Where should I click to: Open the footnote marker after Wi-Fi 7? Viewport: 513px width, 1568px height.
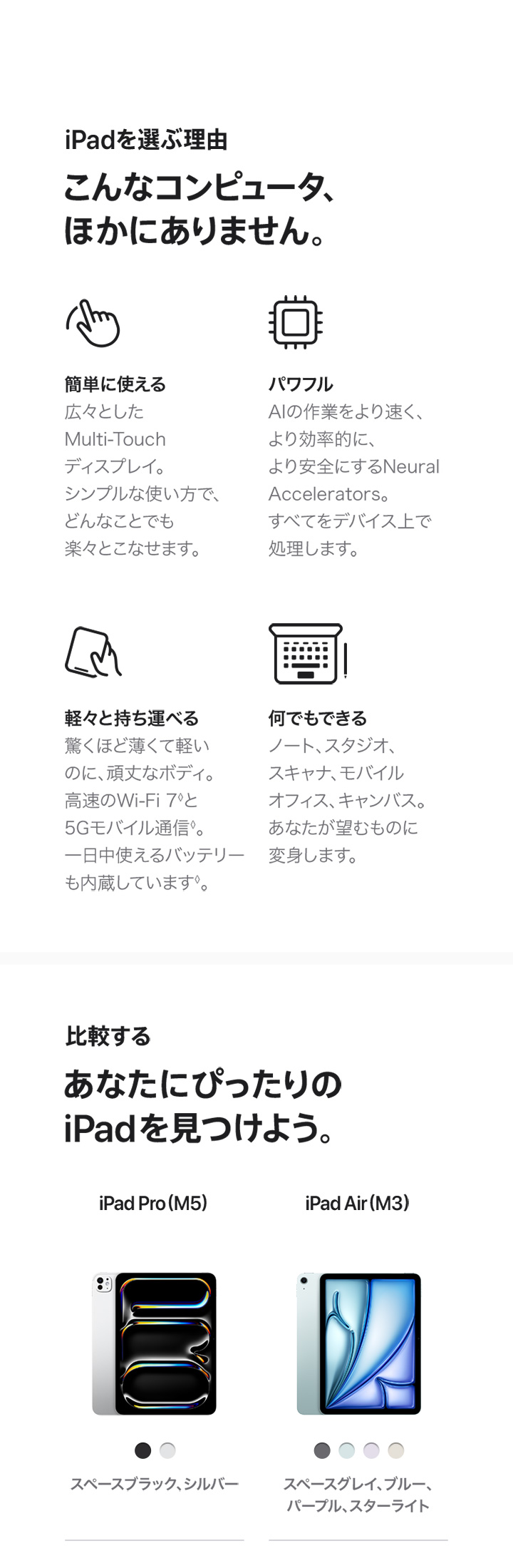pos(180,796)
